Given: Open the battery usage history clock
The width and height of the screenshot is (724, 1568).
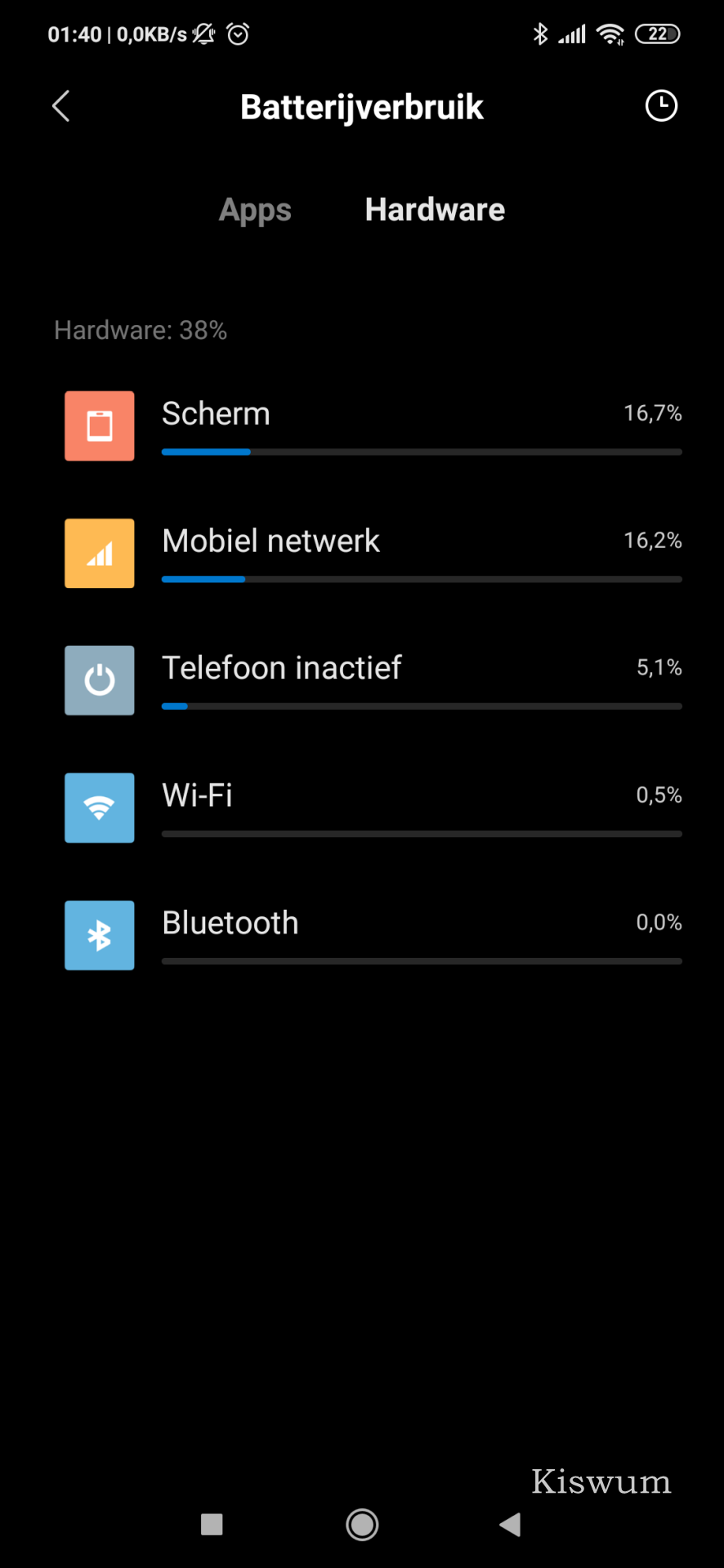Looking at the screenshot, I should (661, 106).
